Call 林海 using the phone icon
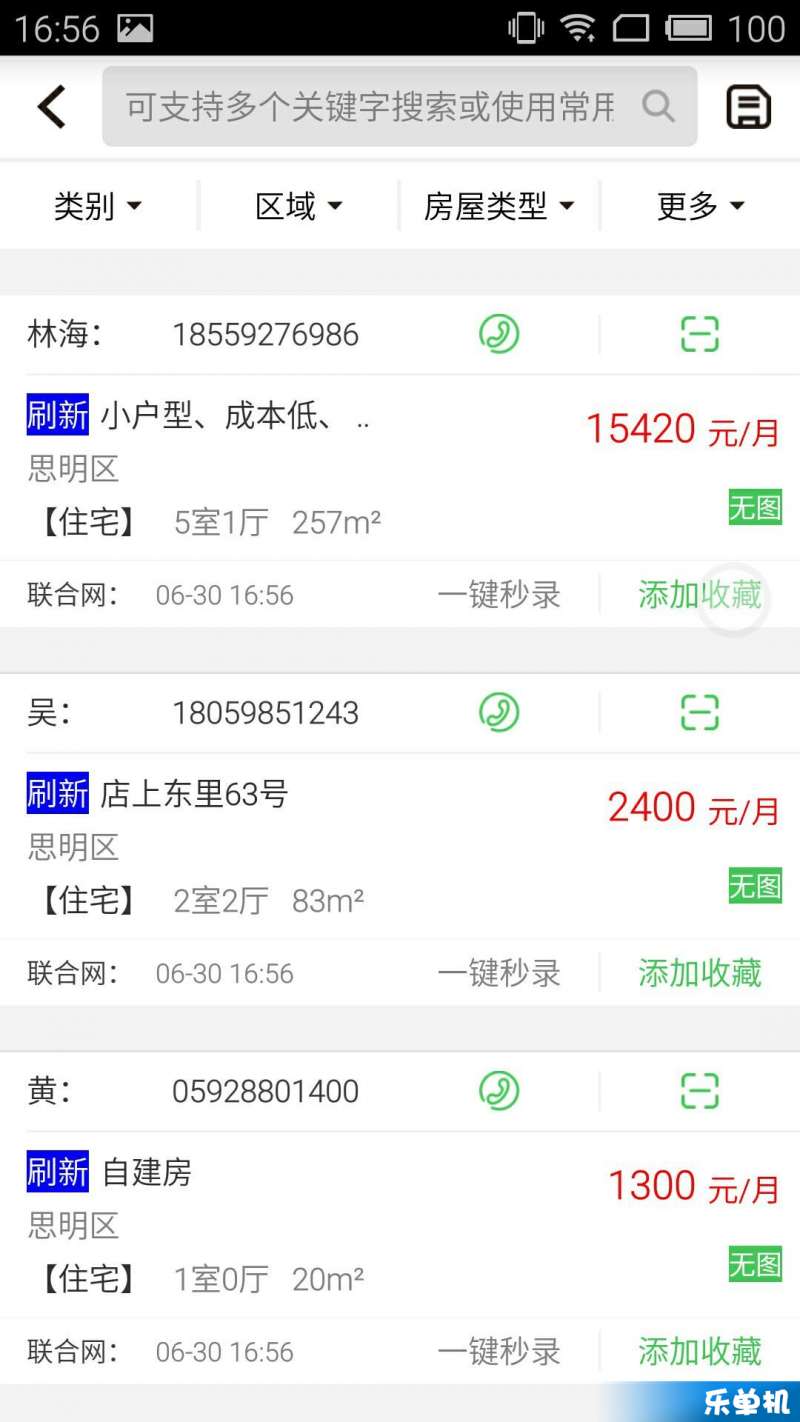800x1422 pixels. (x=499, y=334)
